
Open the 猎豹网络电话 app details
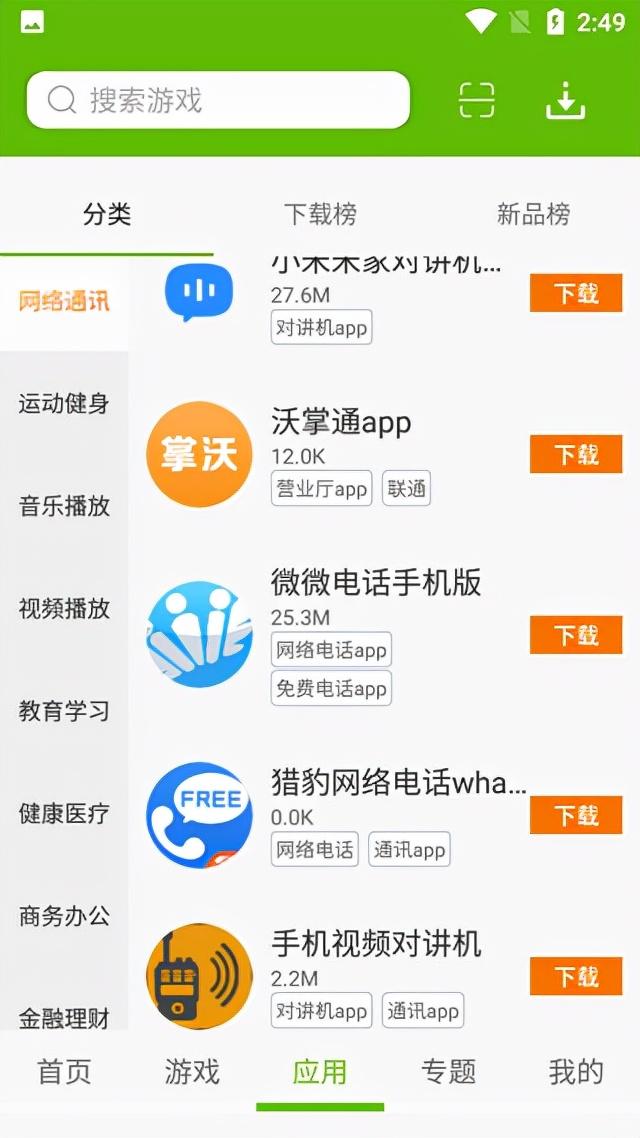point(398,783)
